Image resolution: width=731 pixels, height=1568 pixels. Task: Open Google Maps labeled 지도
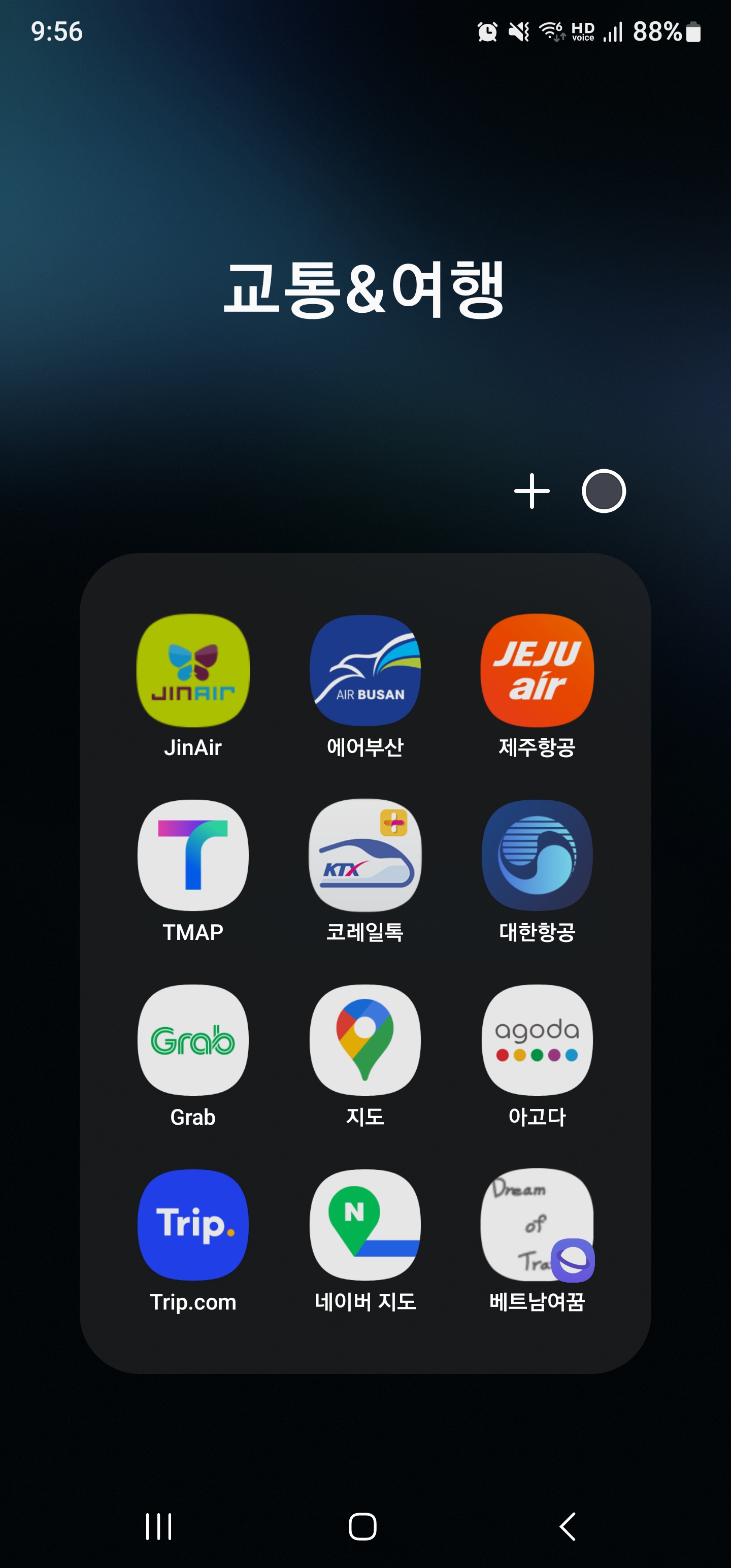[x=364, y=1040]
